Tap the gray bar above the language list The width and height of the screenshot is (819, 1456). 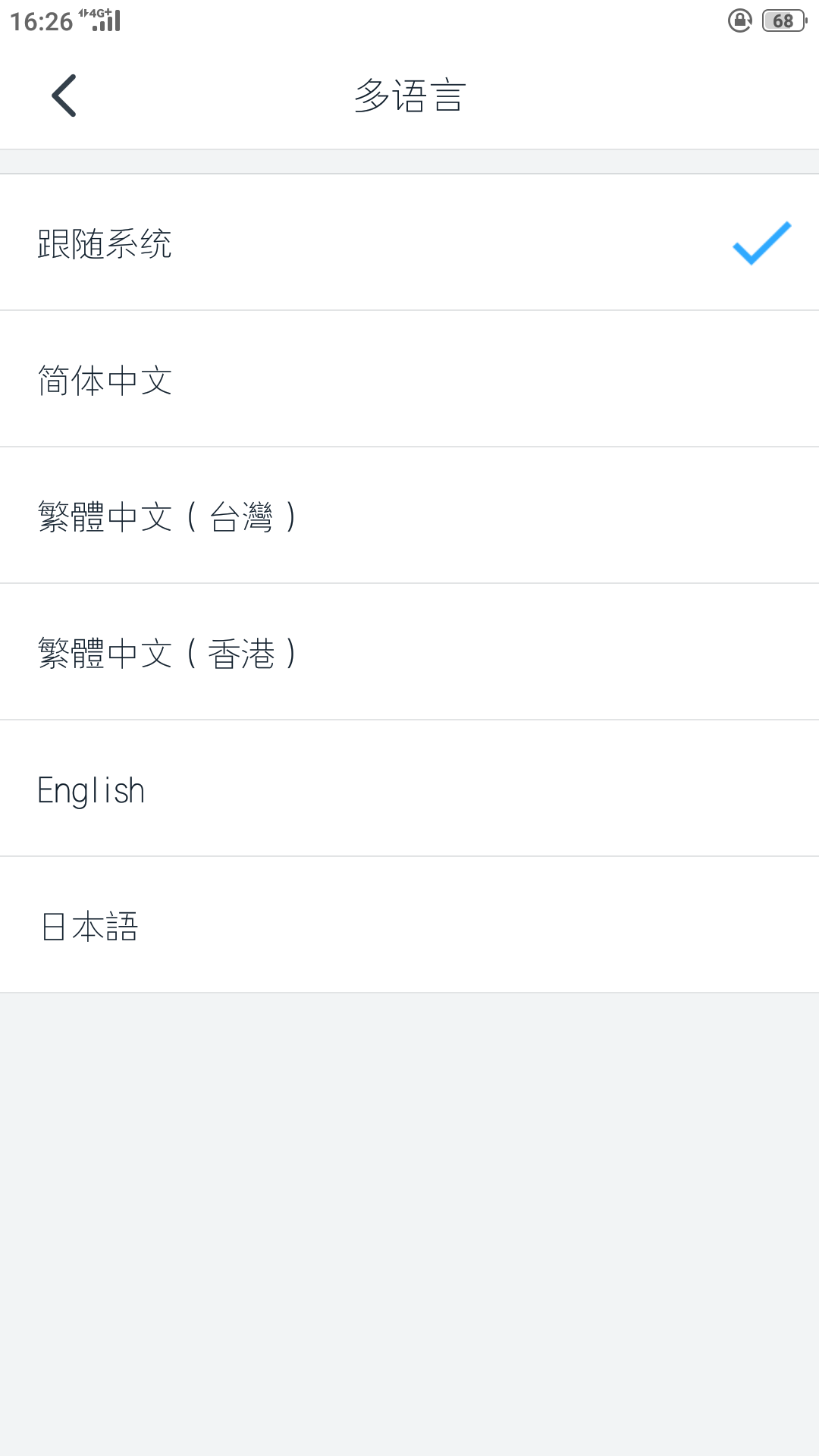(x=409, y=161)
